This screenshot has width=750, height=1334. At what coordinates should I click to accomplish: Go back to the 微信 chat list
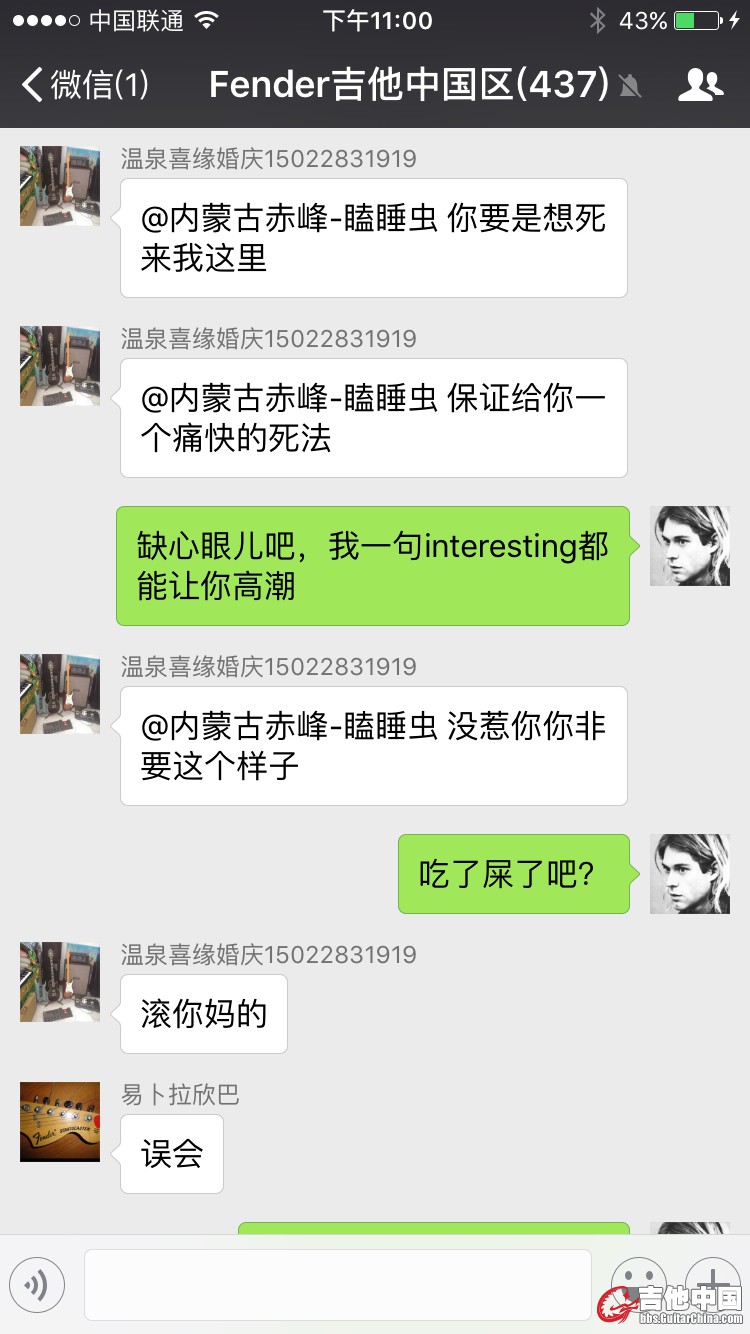coord(85,85)
